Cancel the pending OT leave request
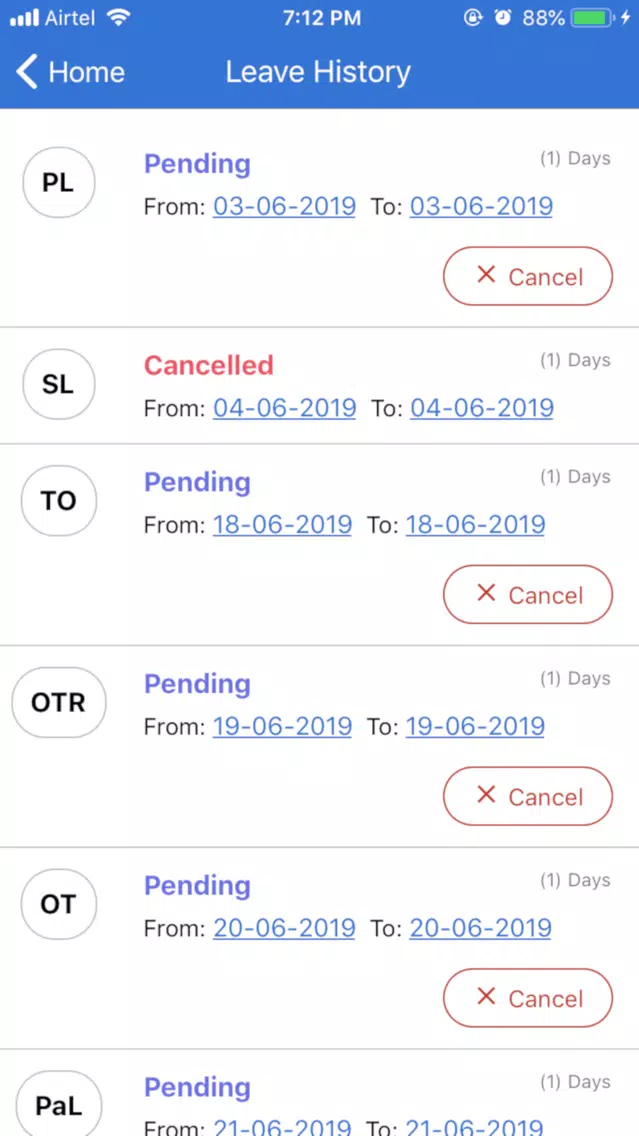Viewport: 639px width, 1136px height. [527, 998]
